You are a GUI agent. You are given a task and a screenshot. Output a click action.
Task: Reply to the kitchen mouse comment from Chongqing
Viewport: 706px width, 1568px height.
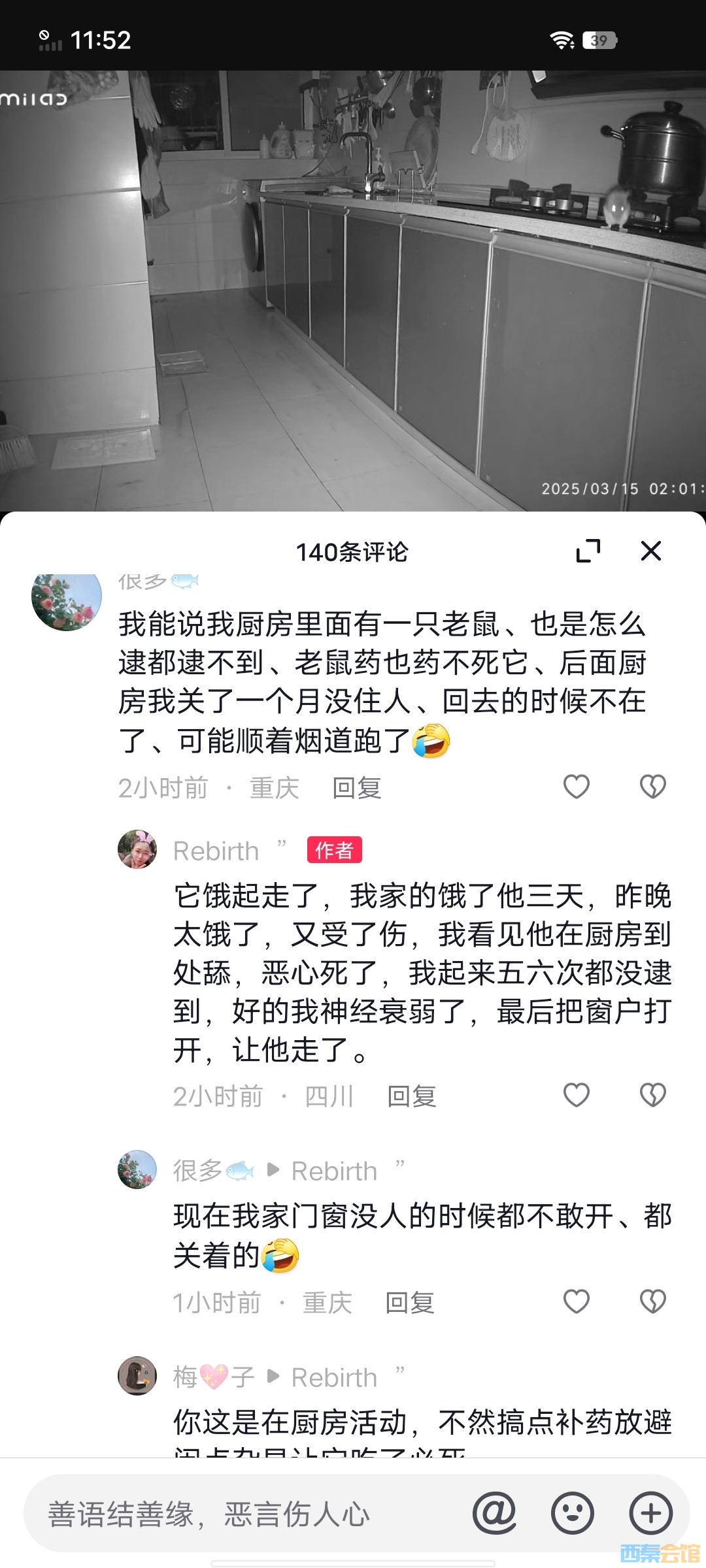click(x=356, y=788)
